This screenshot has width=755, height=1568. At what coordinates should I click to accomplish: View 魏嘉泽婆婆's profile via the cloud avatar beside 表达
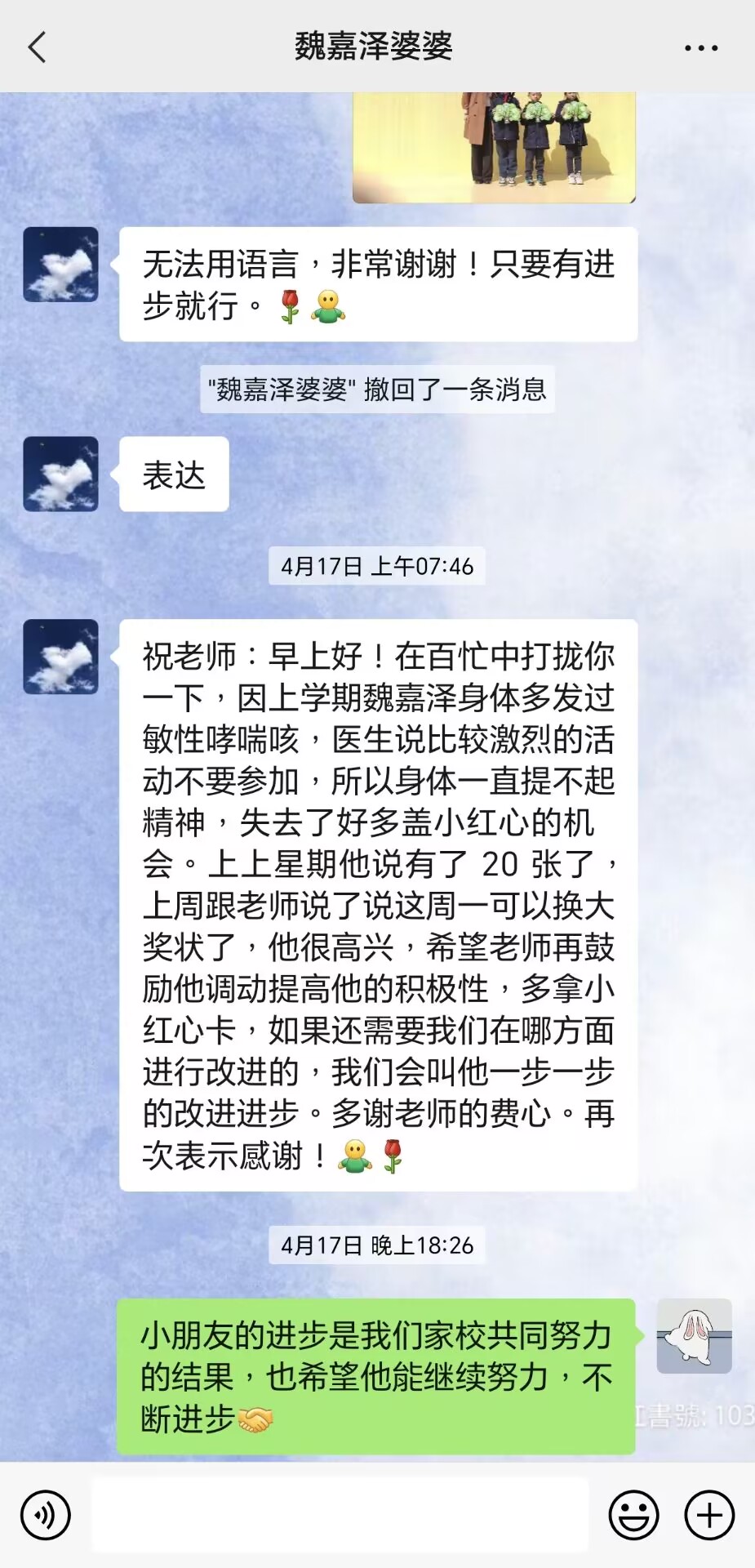(61, 474)
